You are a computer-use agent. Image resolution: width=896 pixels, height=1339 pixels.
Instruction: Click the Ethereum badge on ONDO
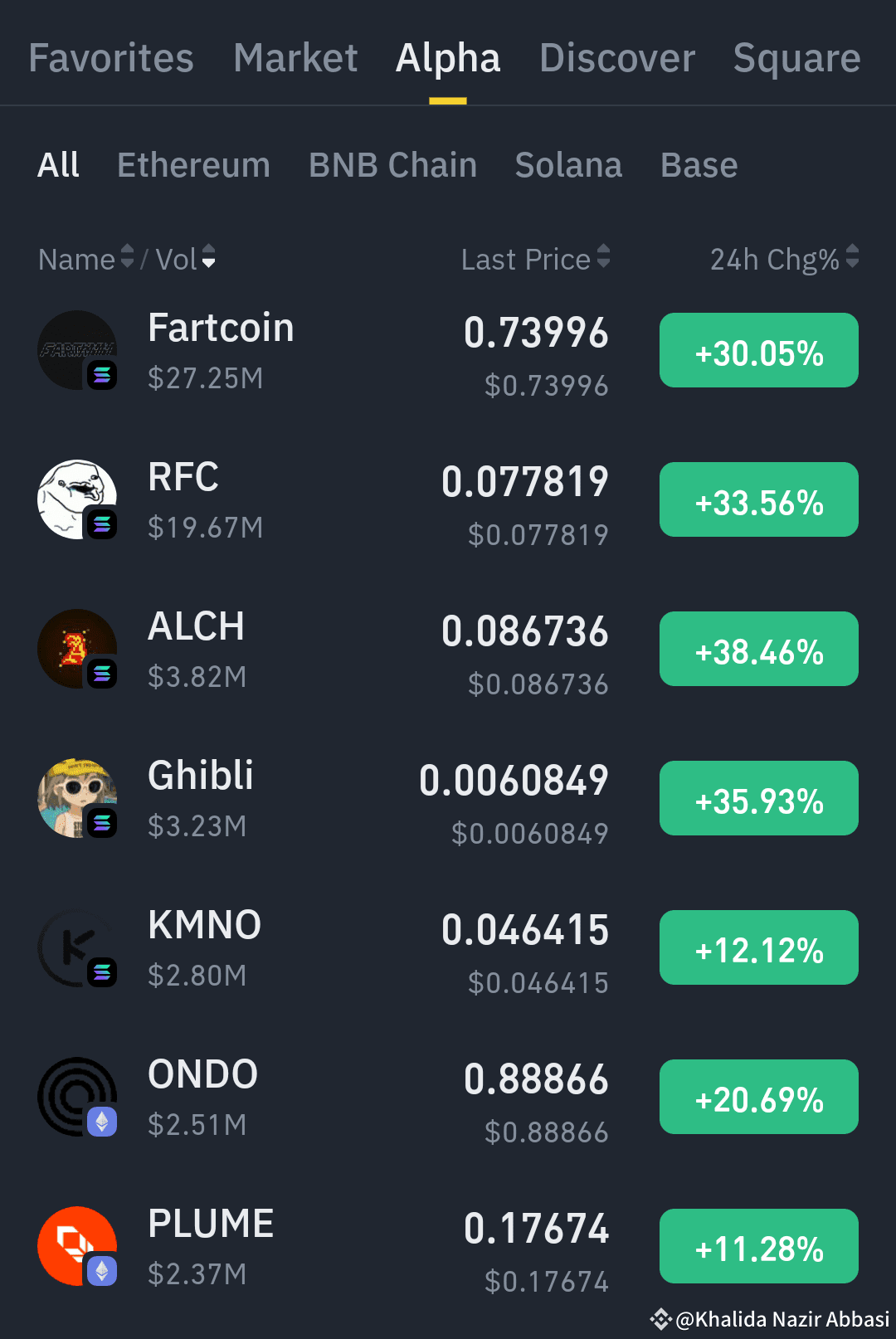101,1122
